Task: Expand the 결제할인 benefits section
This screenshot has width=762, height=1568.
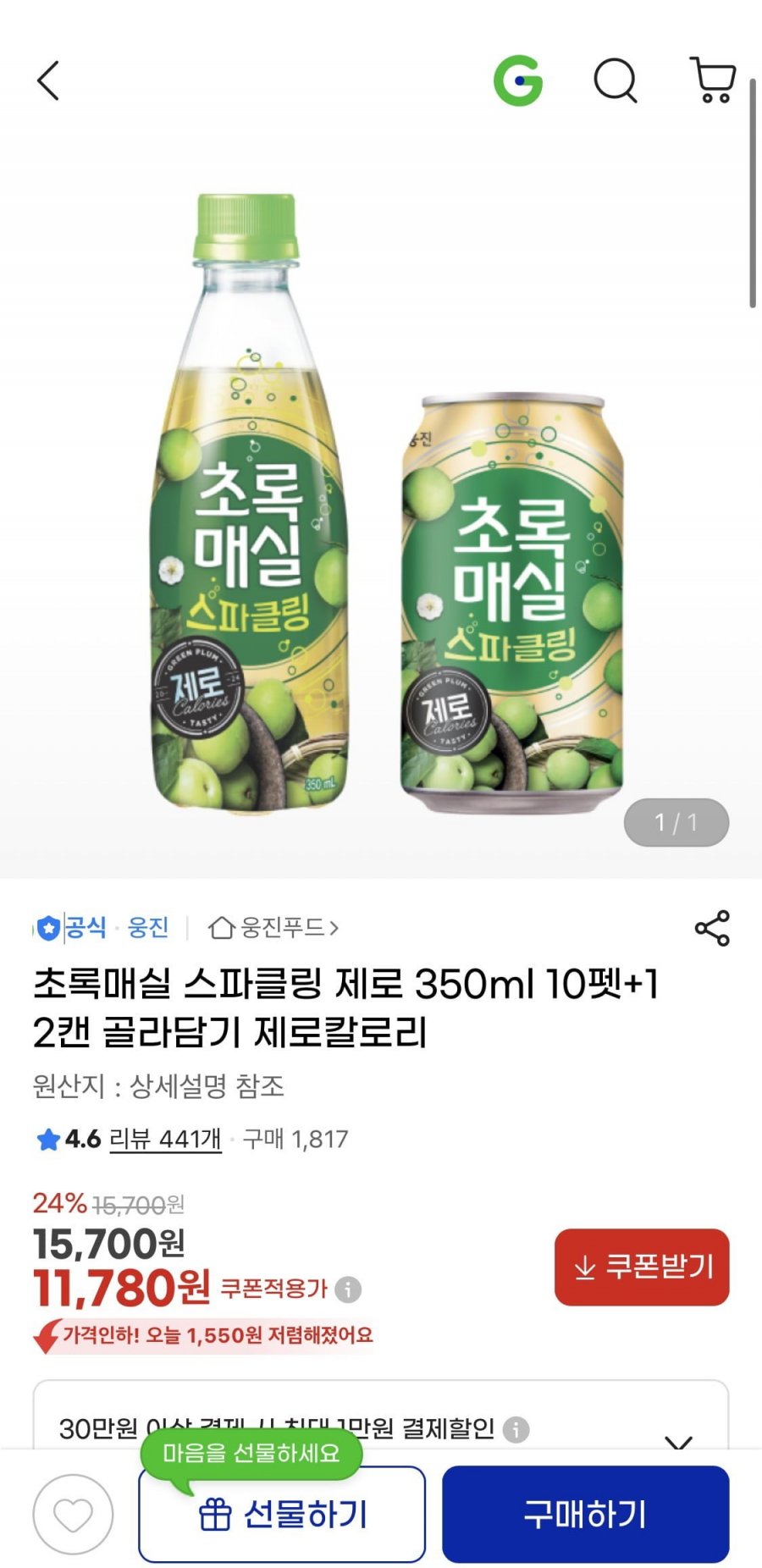Action: [x=679, y=1438]
